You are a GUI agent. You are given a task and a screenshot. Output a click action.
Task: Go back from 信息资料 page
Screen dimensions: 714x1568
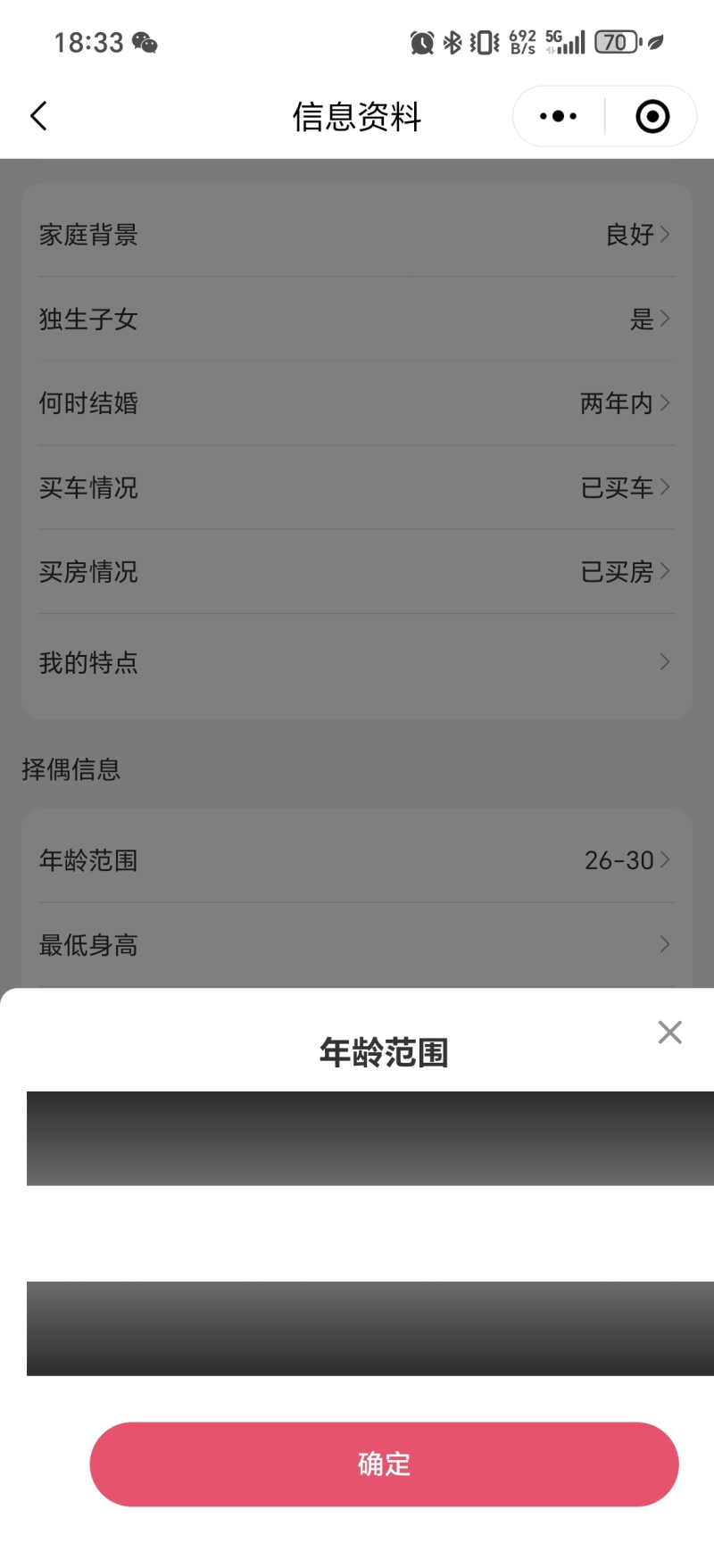pyautogui.click(x=39, y=116)
